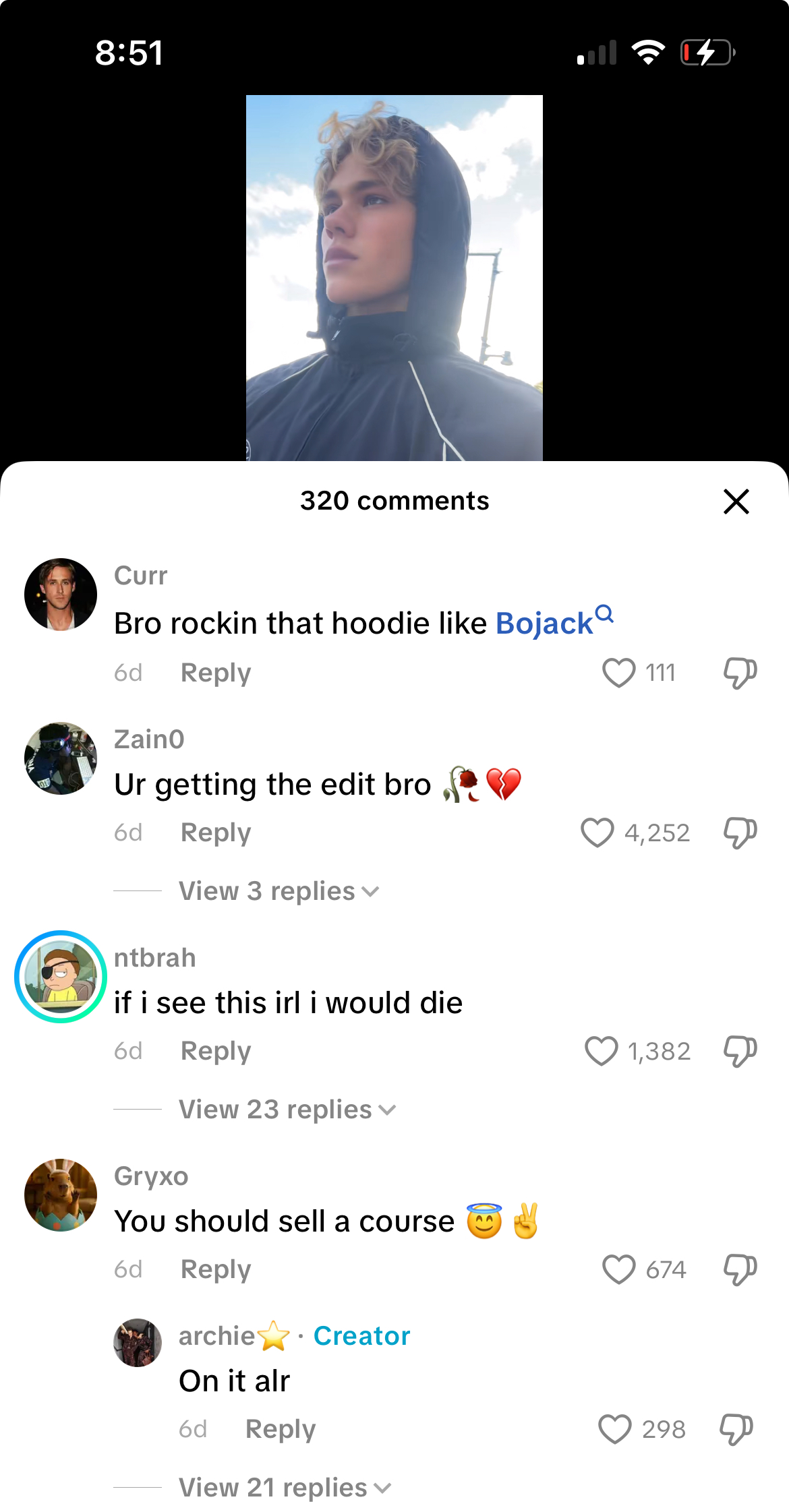Dislike ntbrah's comment
This screenshot has height=1512, width=789.
[x=740, y=1051]
